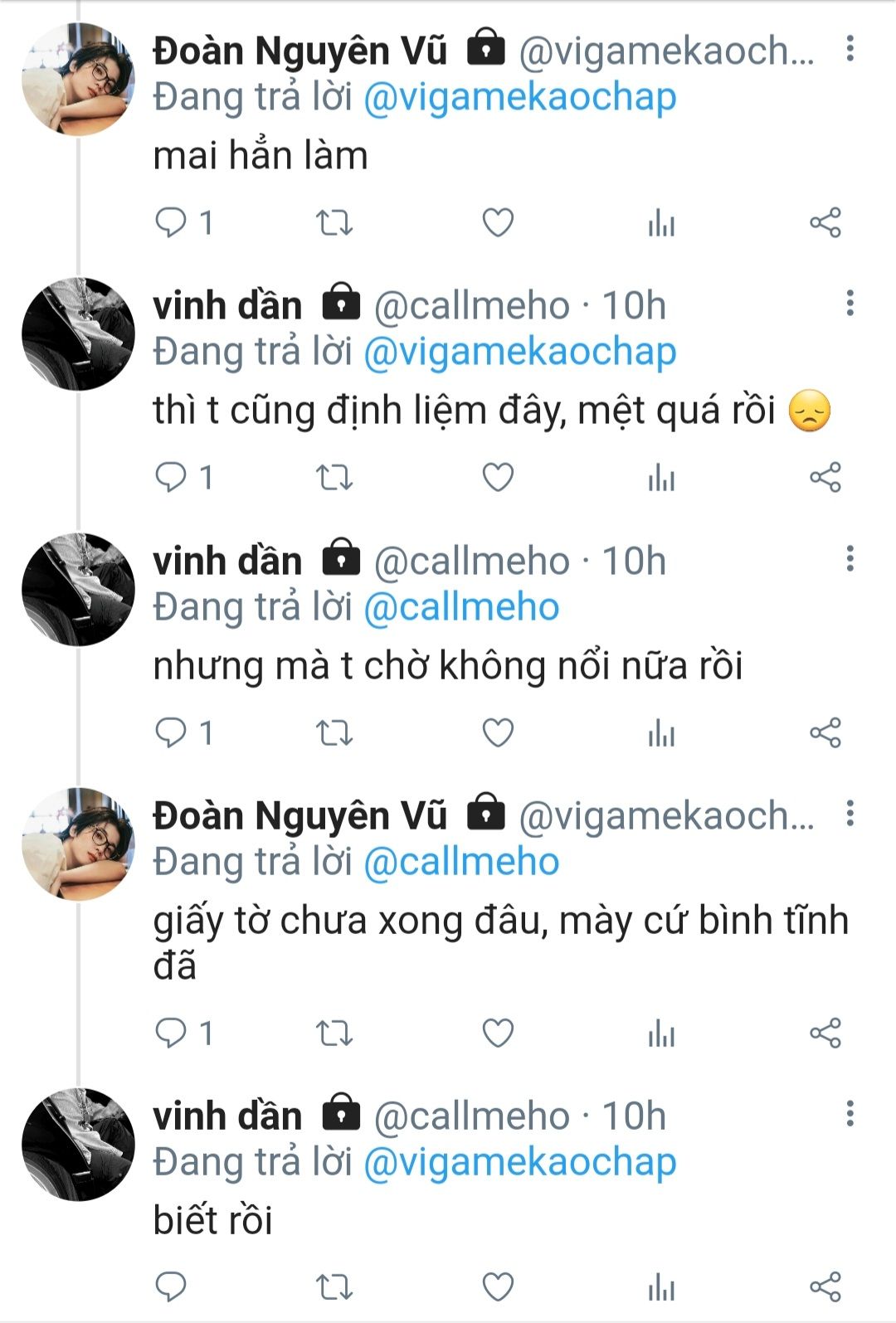Like the 'mai hẳn làm' tweet
896x1323 pixels.
tap(498, 222)
